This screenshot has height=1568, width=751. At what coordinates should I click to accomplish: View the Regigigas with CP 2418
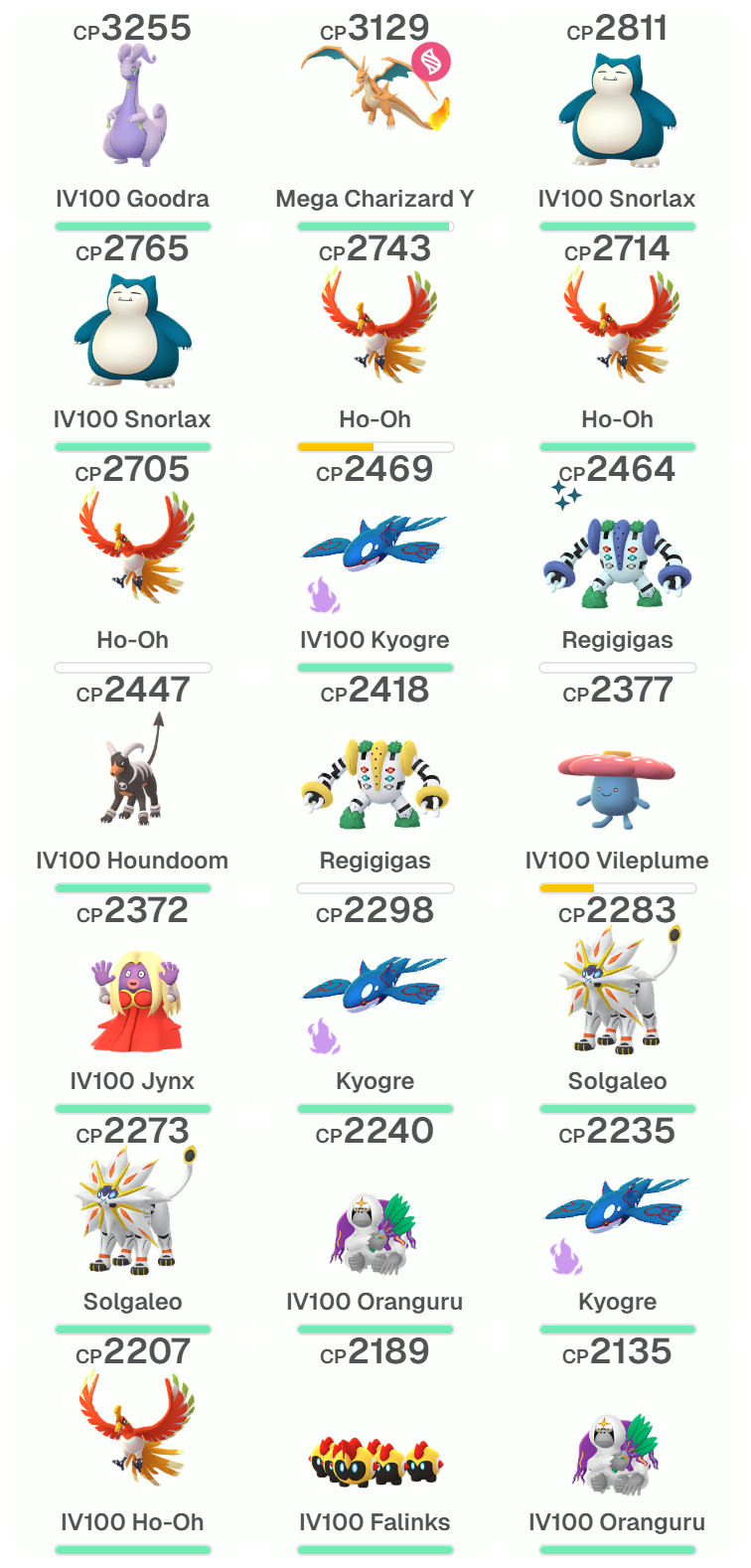pos(375,782)
